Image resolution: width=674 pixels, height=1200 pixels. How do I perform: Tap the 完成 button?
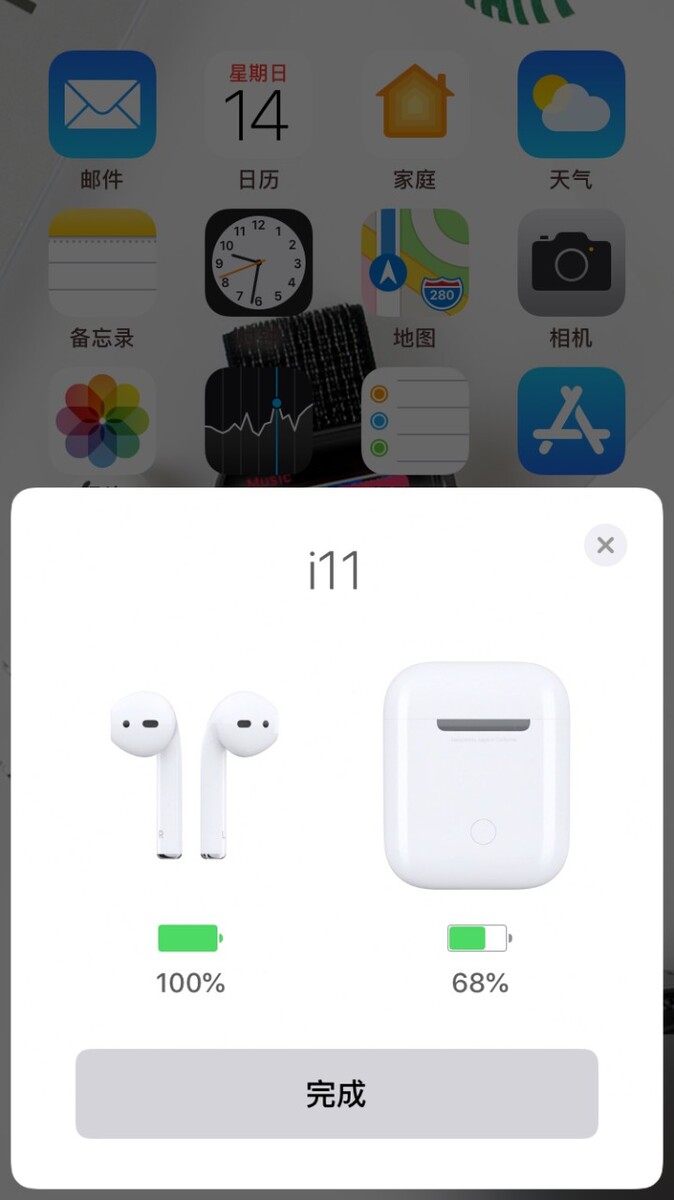pyautogui.click(x=336, y=1093)
